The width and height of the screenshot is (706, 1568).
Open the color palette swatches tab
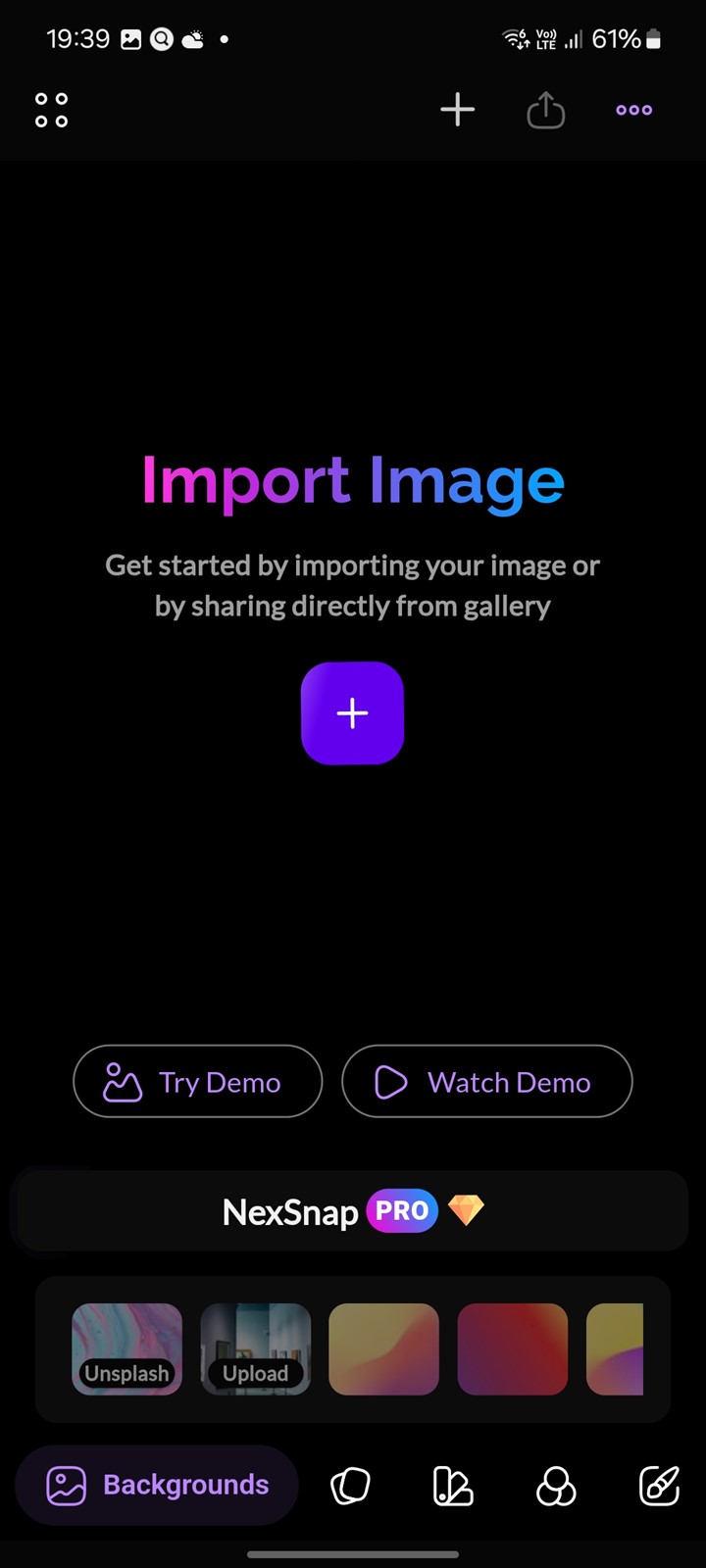pyautogui.click(x=452, y=1486)
